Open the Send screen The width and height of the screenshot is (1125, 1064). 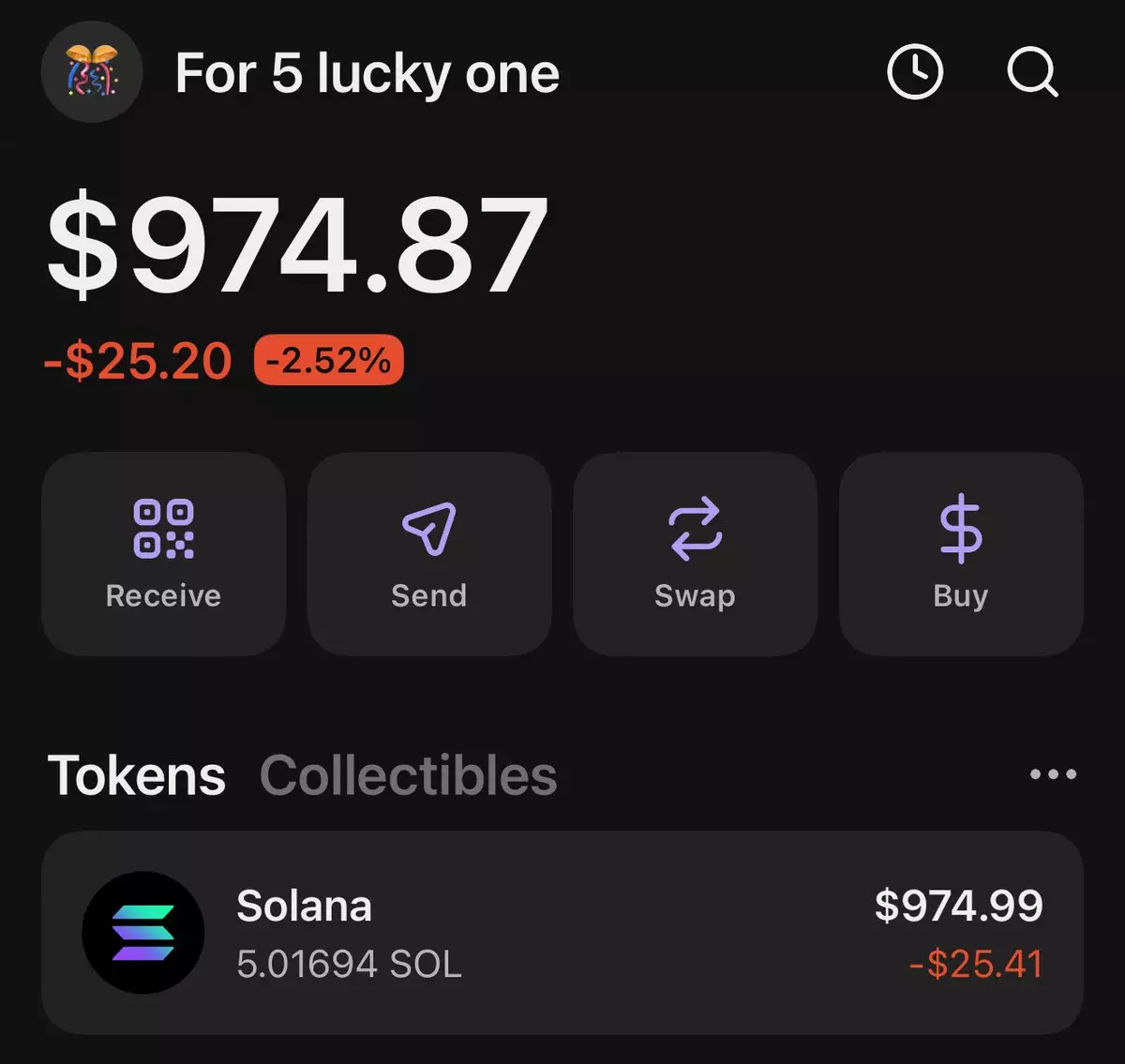(x=429, y=554)
